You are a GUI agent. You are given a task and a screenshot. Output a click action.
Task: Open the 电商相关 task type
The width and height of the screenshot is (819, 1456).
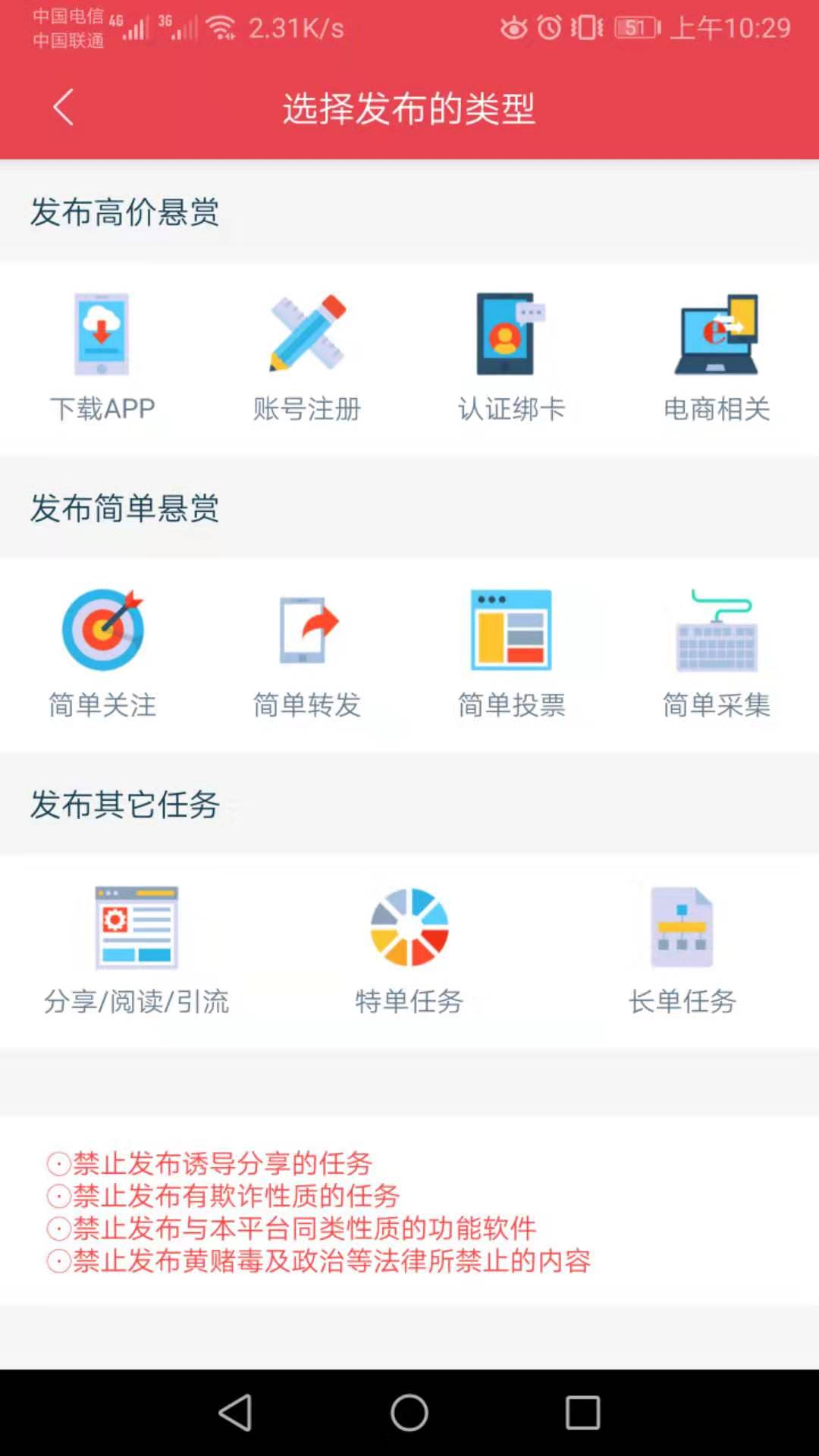click(715, 334)
